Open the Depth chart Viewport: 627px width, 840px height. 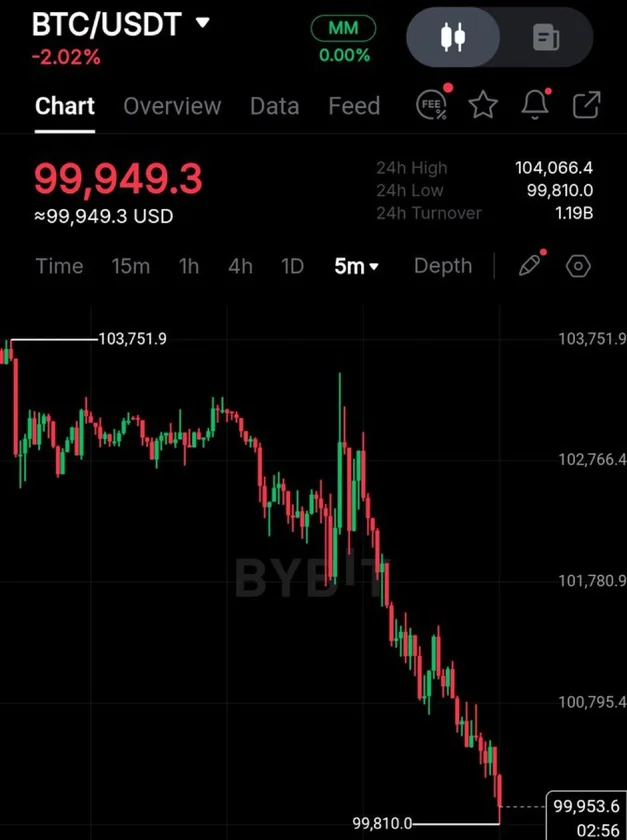443,266
